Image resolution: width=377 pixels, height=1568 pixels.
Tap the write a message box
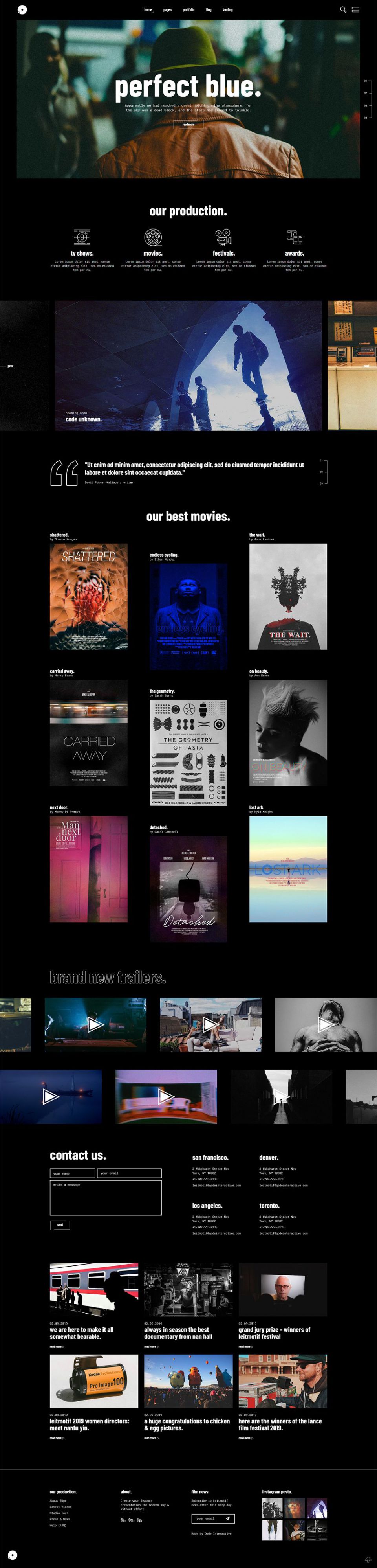click(x=106, y=1198)
